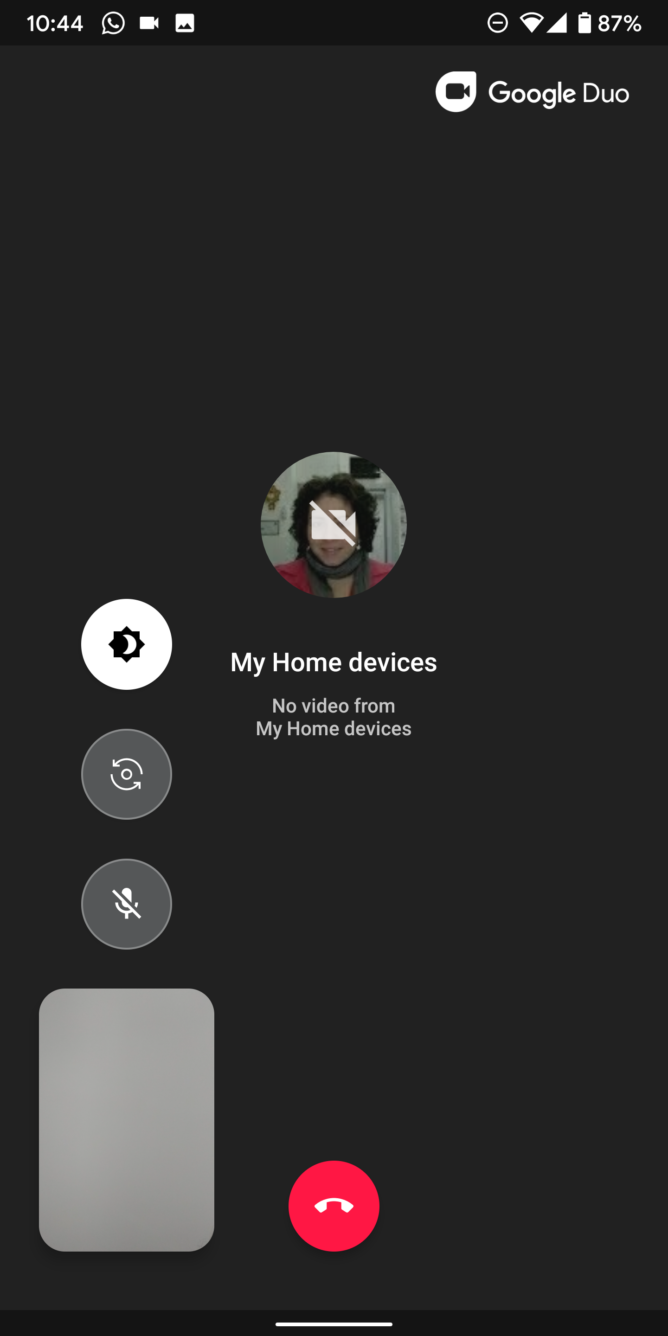Tap the self-view video preview
This screenshot has height=1336, width=668.
pos(126,1120)
